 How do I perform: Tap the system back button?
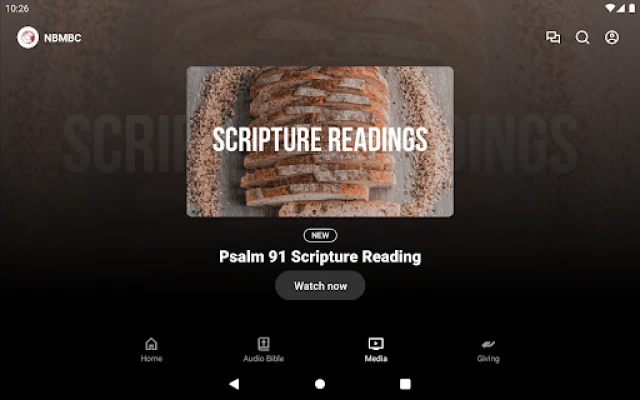click(x=234, y=383)
